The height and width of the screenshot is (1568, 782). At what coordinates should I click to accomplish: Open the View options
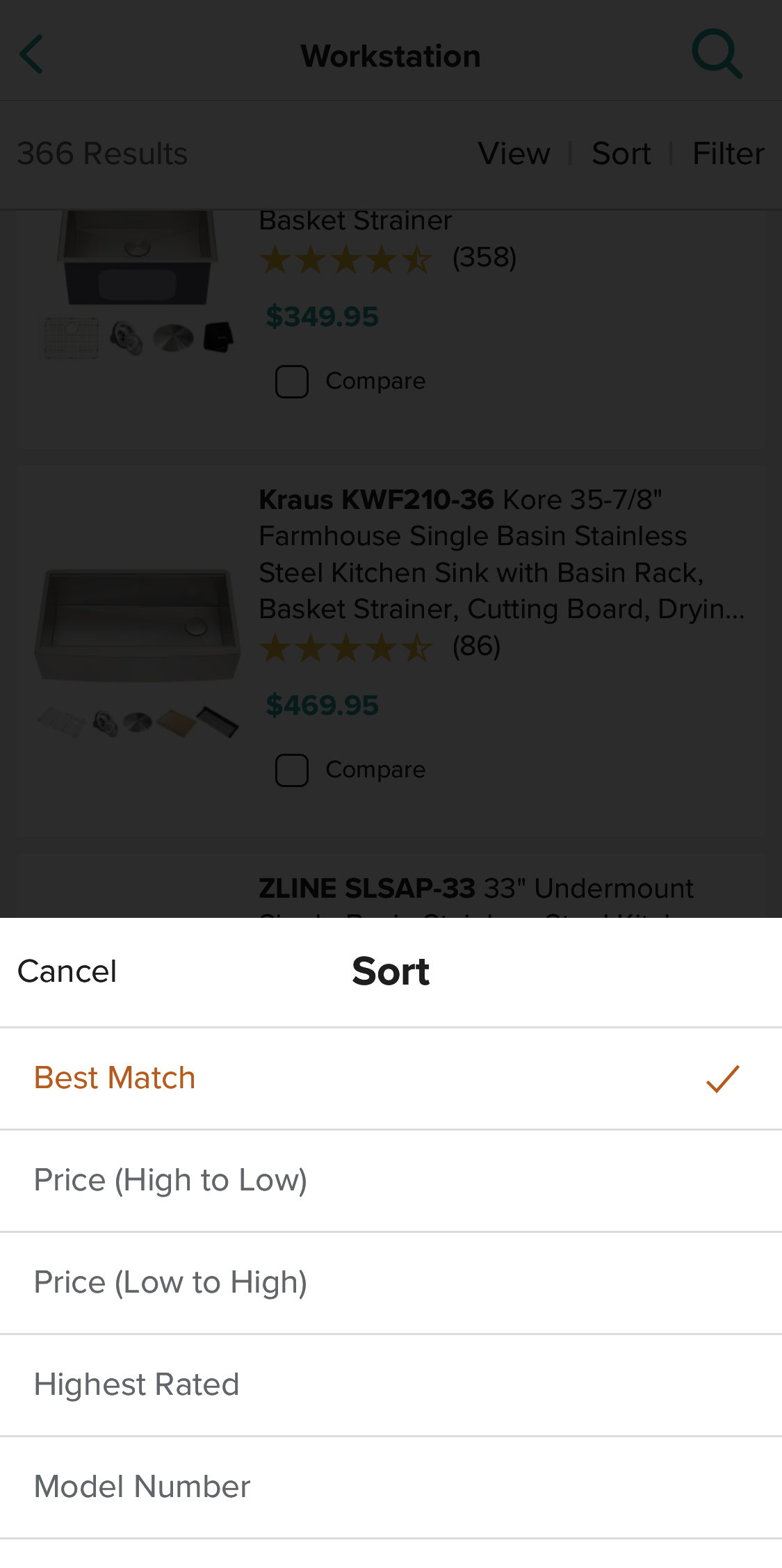click(514, 153)
